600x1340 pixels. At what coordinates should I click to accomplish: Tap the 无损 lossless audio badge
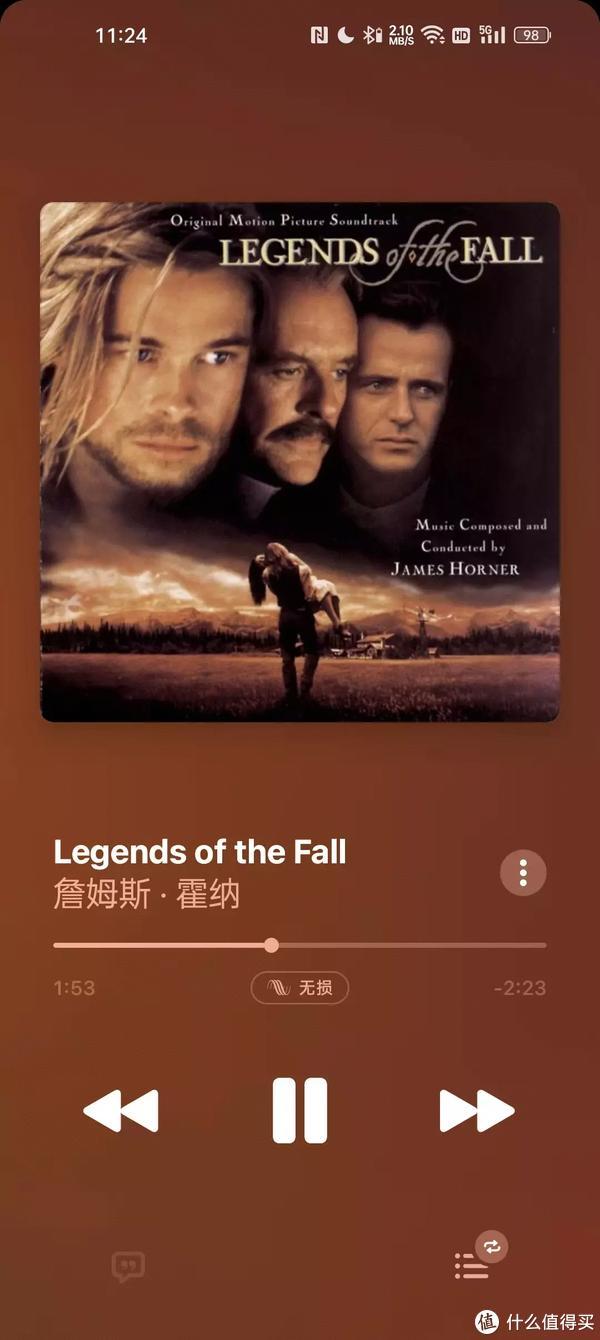coord(300,988)
